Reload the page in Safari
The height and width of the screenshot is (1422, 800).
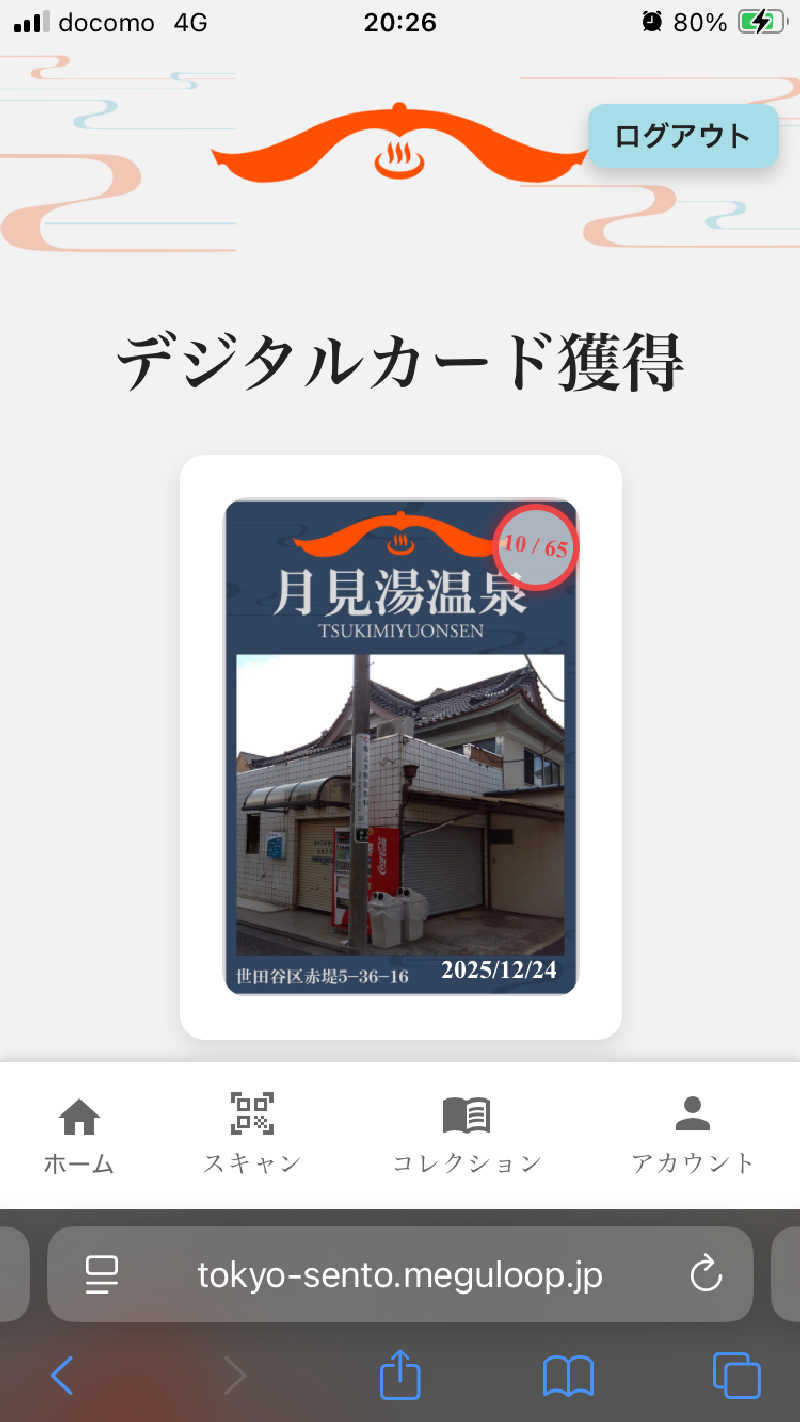pyautogui.click(x=706, y=1275)
